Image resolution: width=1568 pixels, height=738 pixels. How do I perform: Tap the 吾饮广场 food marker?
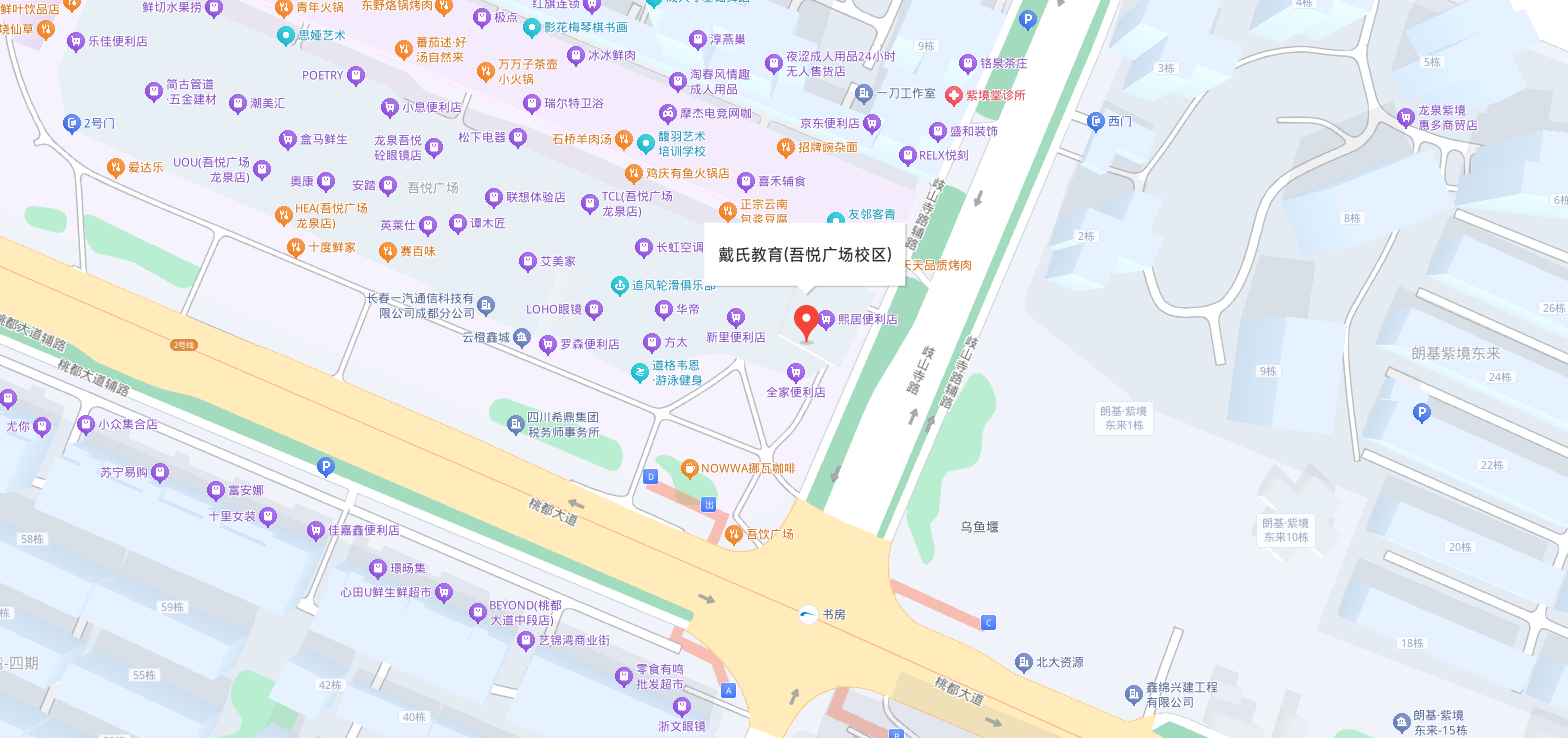[x=735, y=534]
